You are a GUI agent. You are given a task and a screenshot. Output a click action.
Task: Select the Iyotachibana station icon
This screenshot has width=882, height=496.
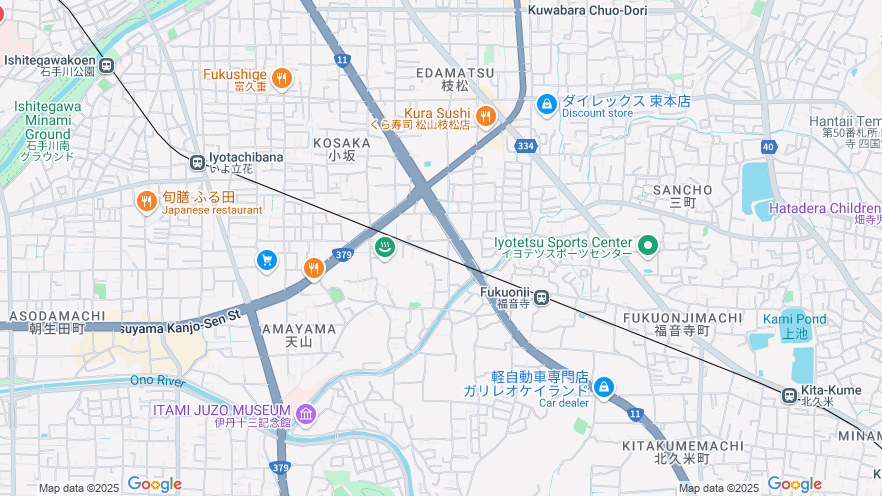197,160
